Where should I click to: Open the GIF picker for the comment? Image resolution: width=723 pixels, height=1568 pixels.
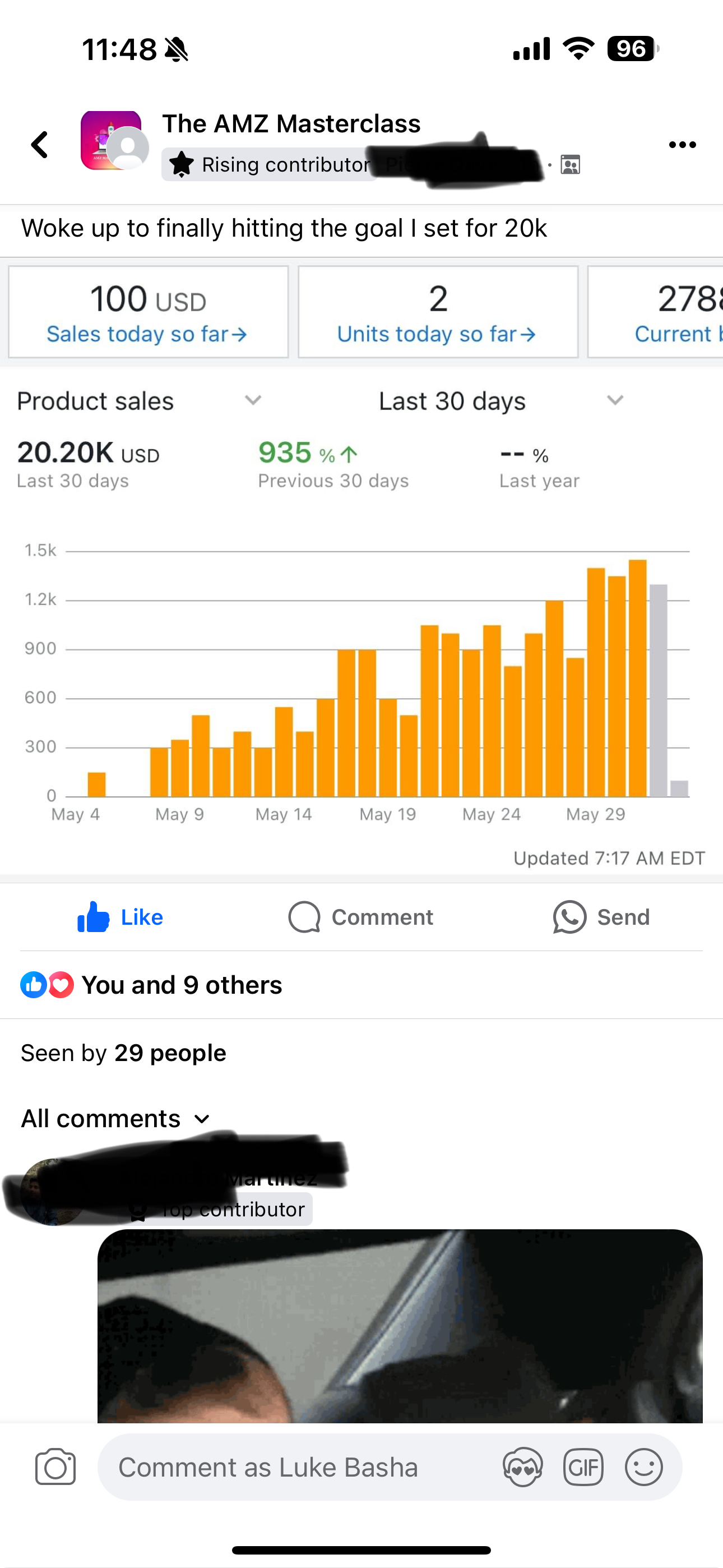[583, 1467]
